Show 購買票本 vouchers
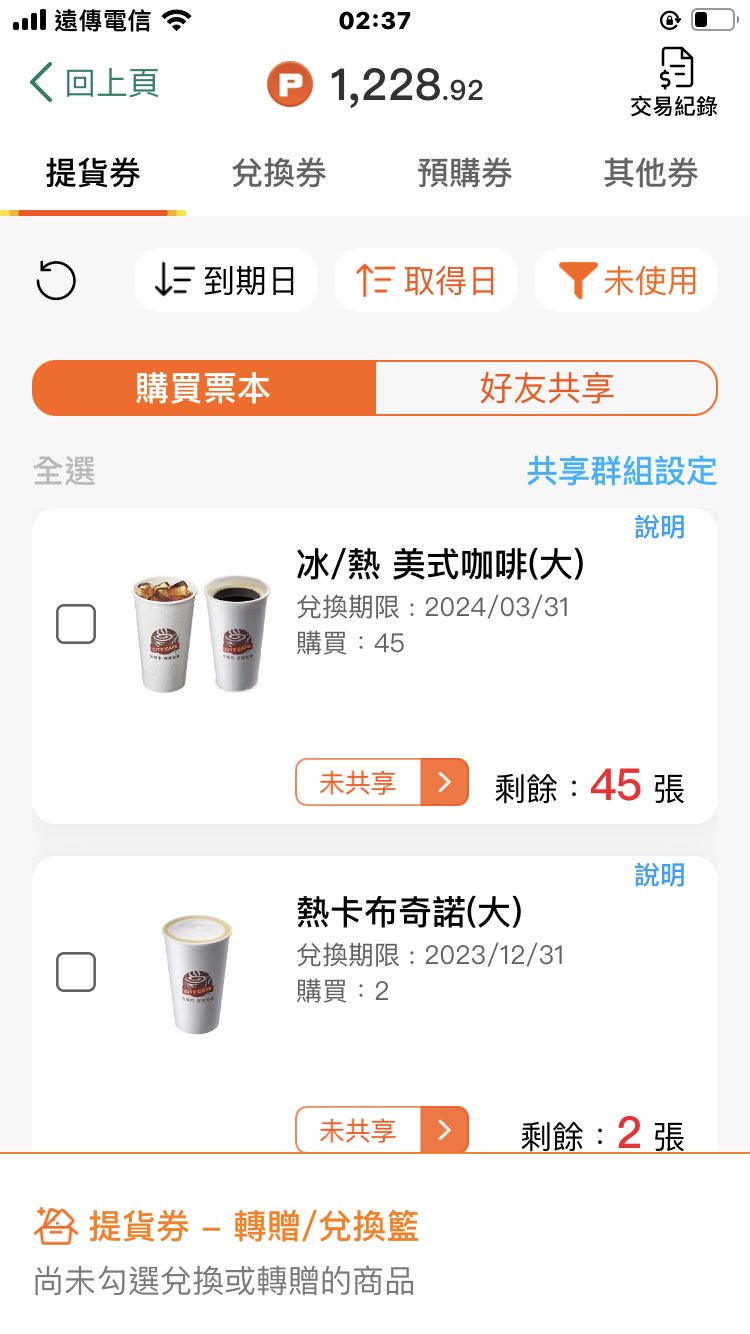 204,388
